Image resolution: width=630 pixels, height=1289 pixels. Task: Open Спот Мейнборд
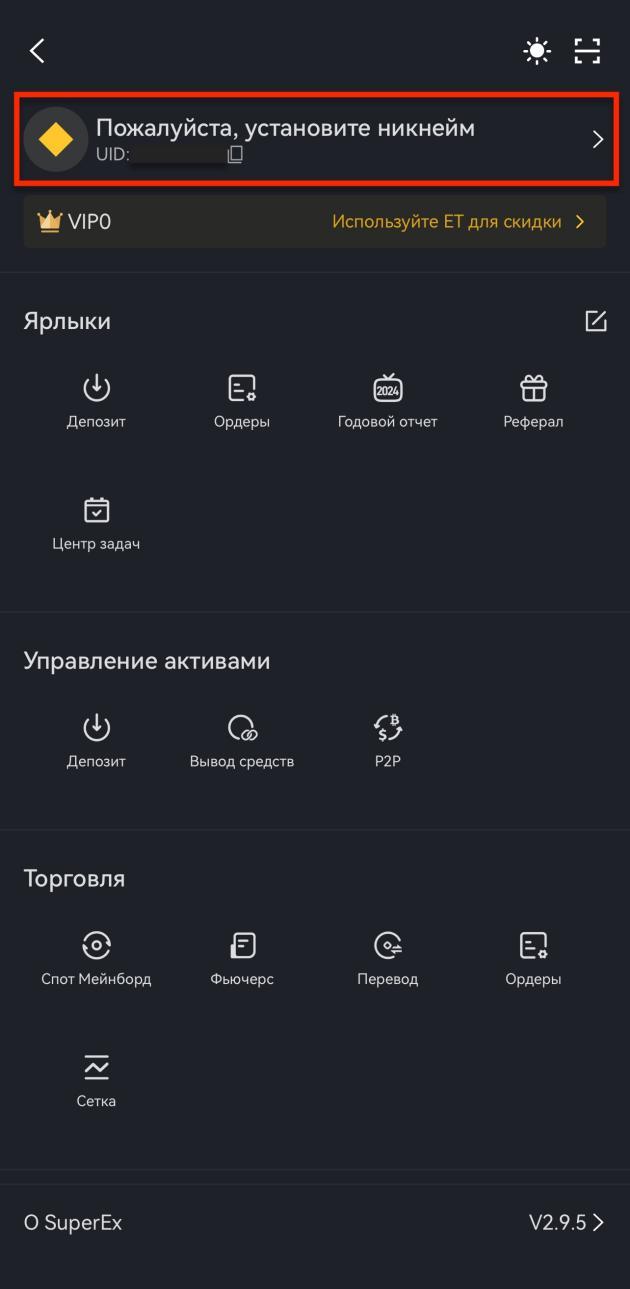[96, 959]
